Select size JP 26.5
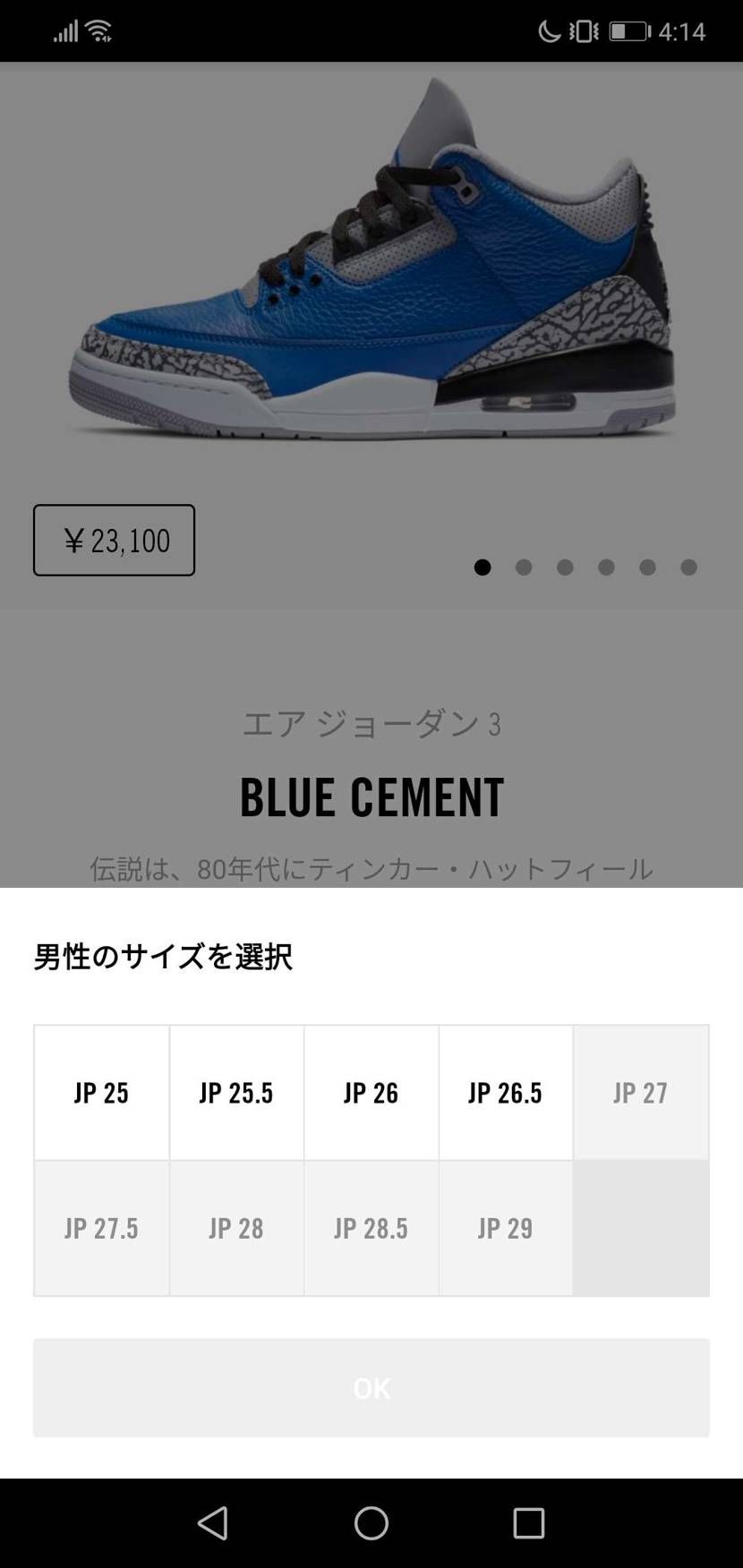The height and width of the screenshot is (1568, 743). point(506,1092)
